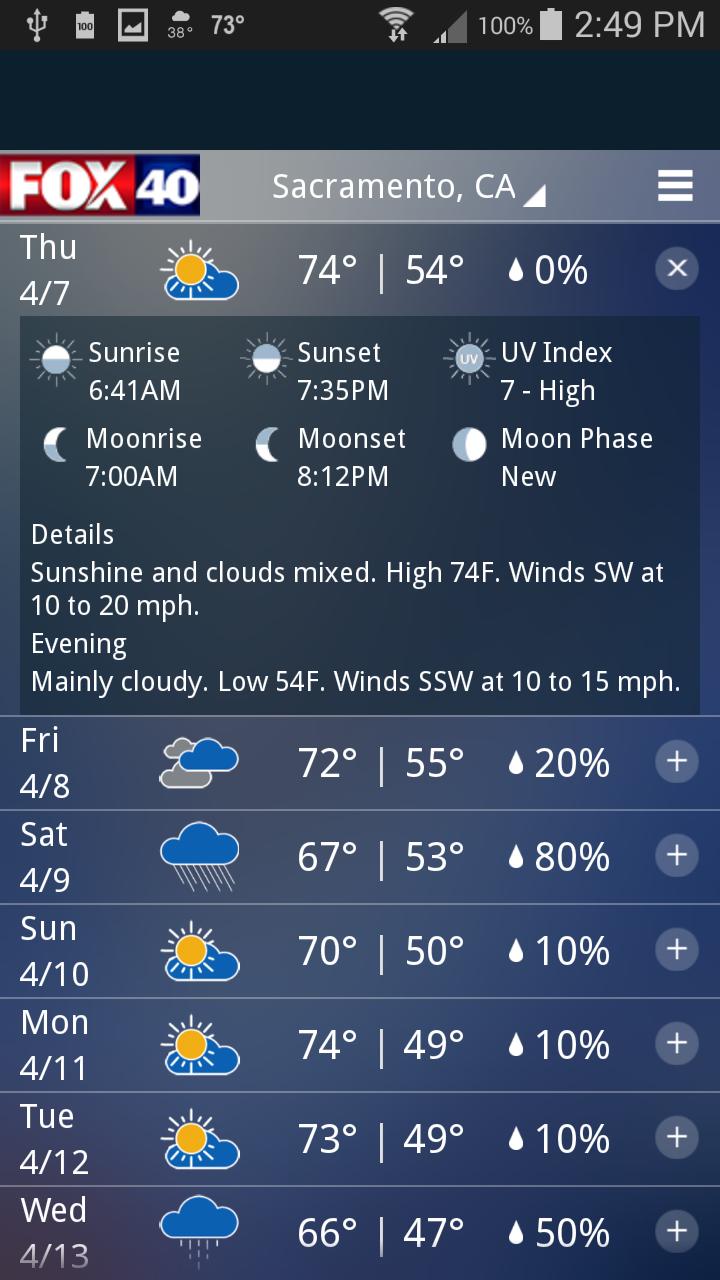720x1280 pixels.
Task: Tap the Sacramento rainy weather icon for Saturday
Action: pyautogui.click(x=198, y=855)
